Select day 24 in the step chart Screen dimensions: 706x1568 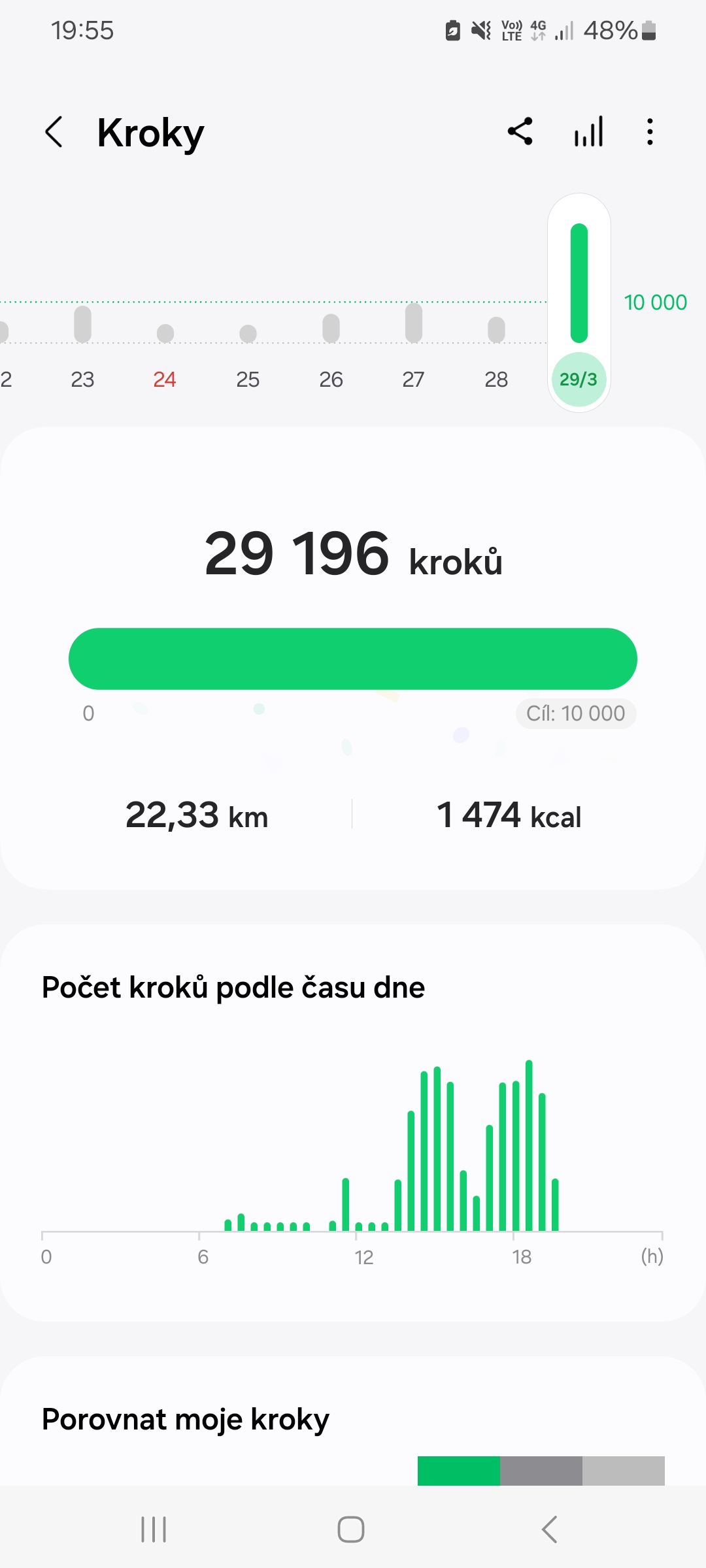[165, 346]
